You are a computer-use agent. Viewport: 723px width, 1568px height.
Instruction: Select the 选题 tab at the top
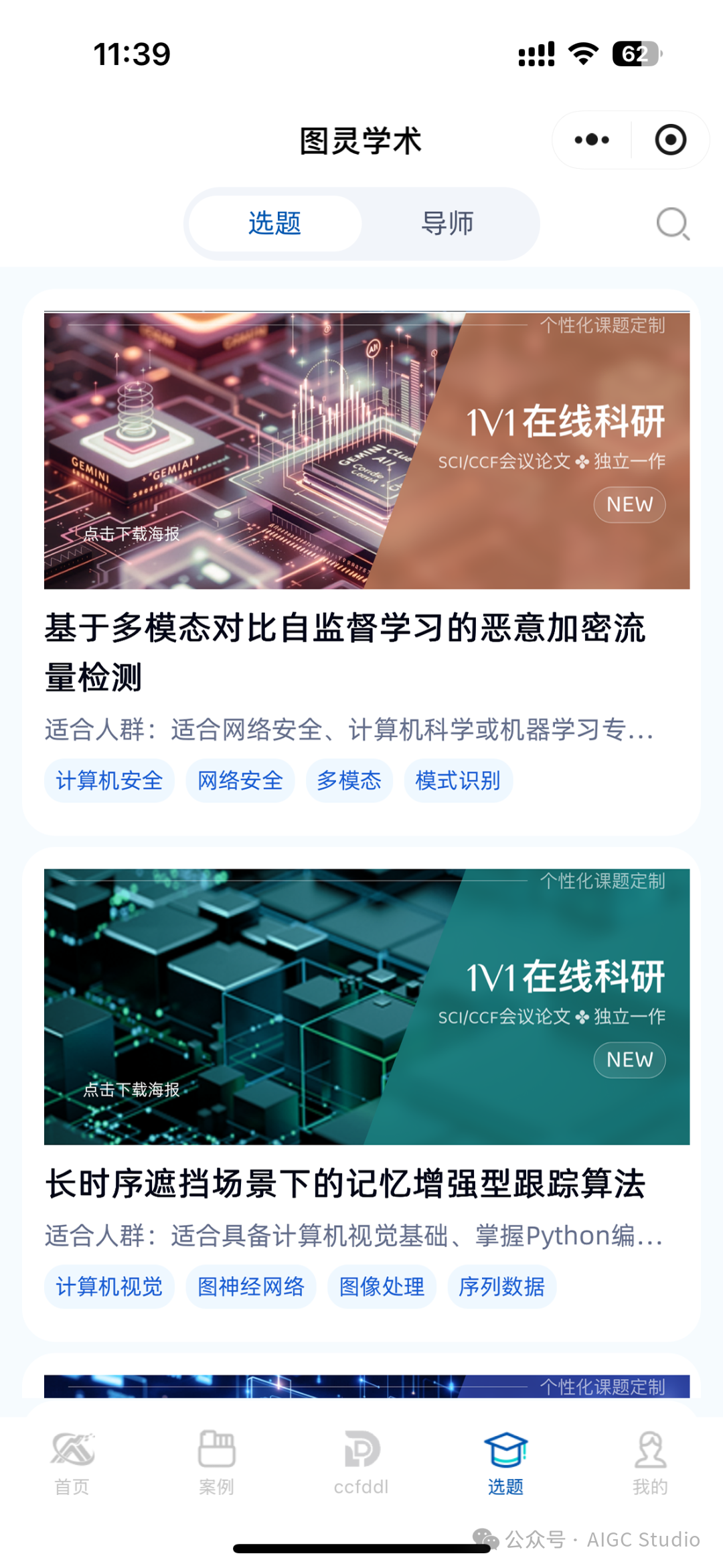coord(274,223)
